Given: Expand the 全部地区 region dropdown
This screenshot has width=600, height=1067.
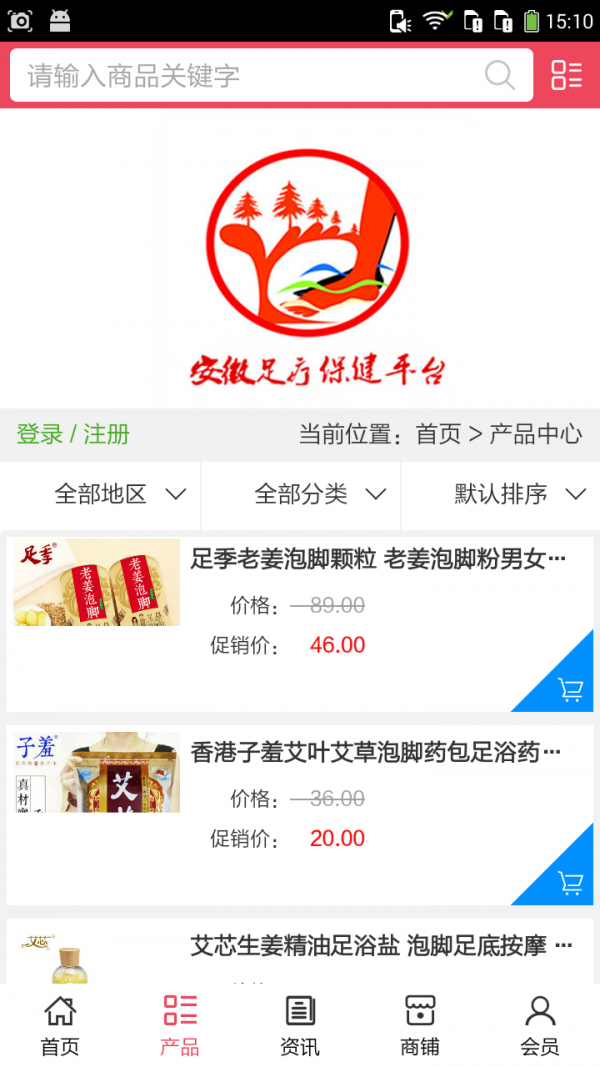Looking at the screenshot, I should pos(120,494).
